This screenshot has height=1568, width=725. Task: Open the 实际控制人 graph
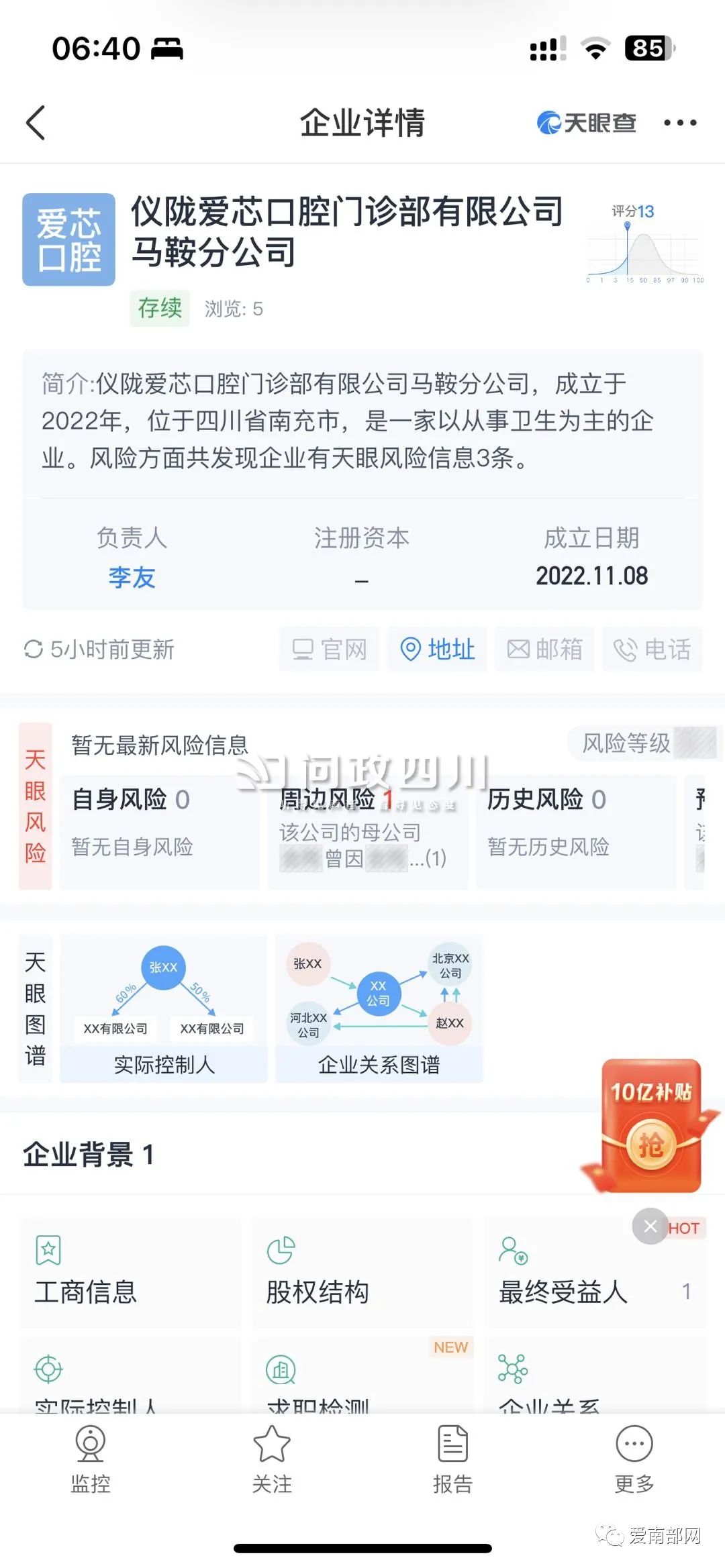tap(164, 1008)
